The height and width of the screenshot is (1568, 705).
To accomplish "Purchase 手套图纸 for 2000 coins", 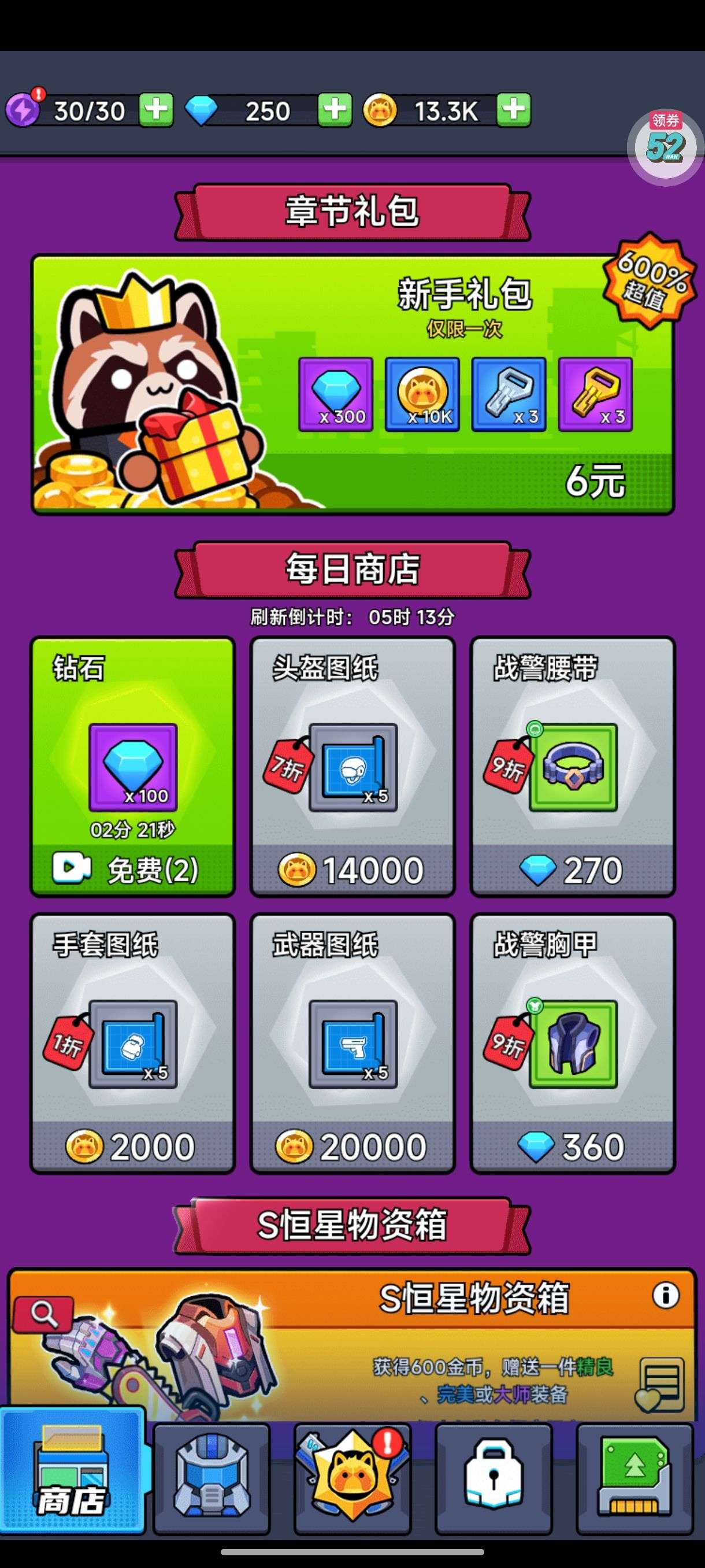I will point(132,1146).
